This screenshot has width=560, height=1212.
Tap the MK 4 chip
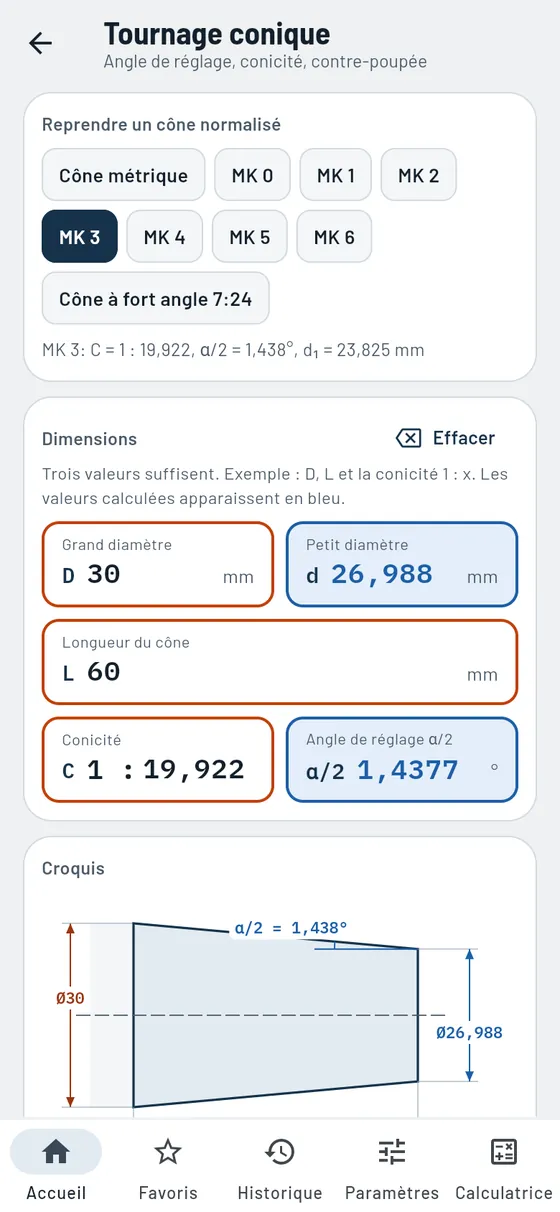[x=164, y=237]
